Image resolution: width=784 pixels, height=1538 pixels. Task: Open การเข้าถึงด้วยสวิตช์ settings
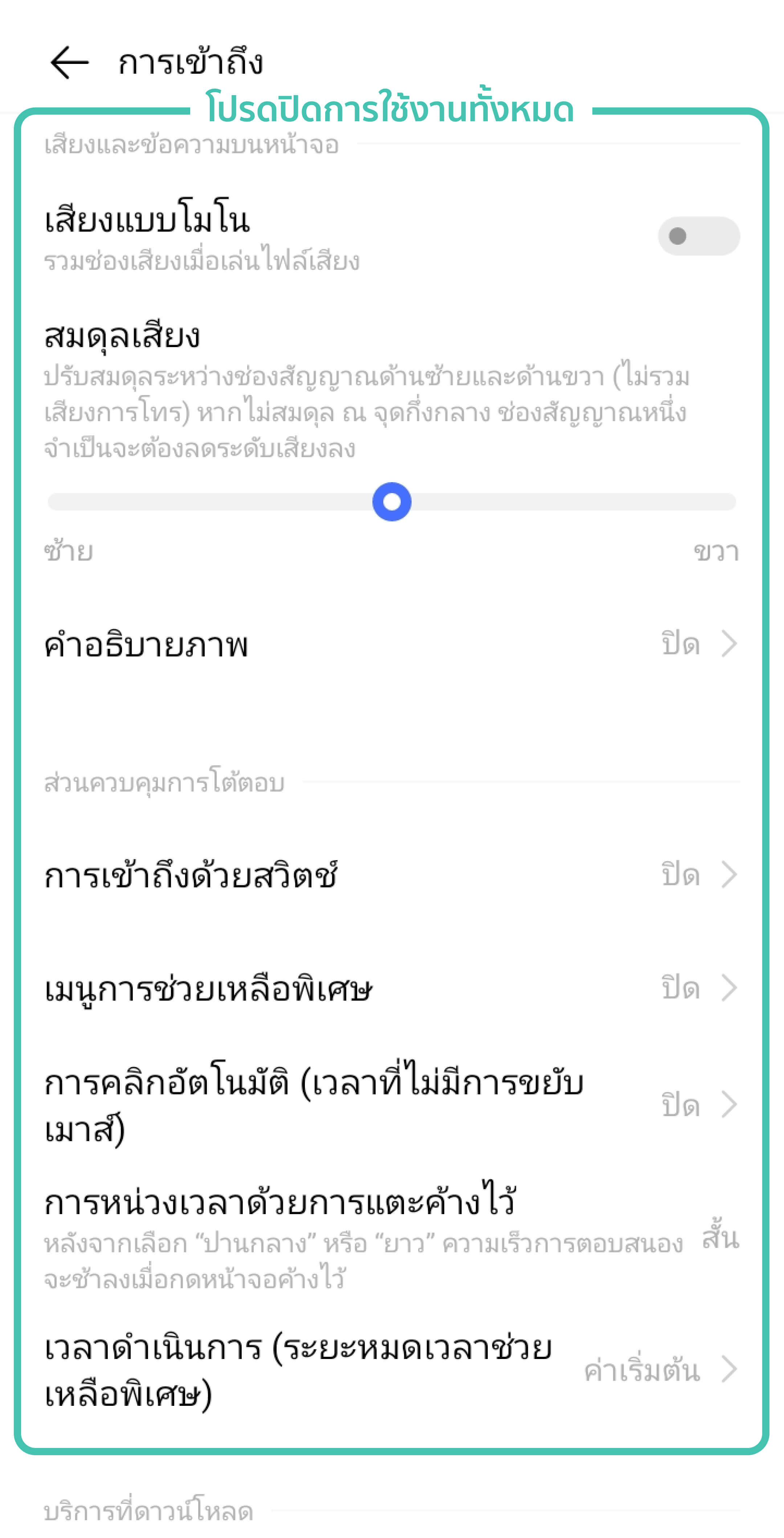tap(391, 875)
